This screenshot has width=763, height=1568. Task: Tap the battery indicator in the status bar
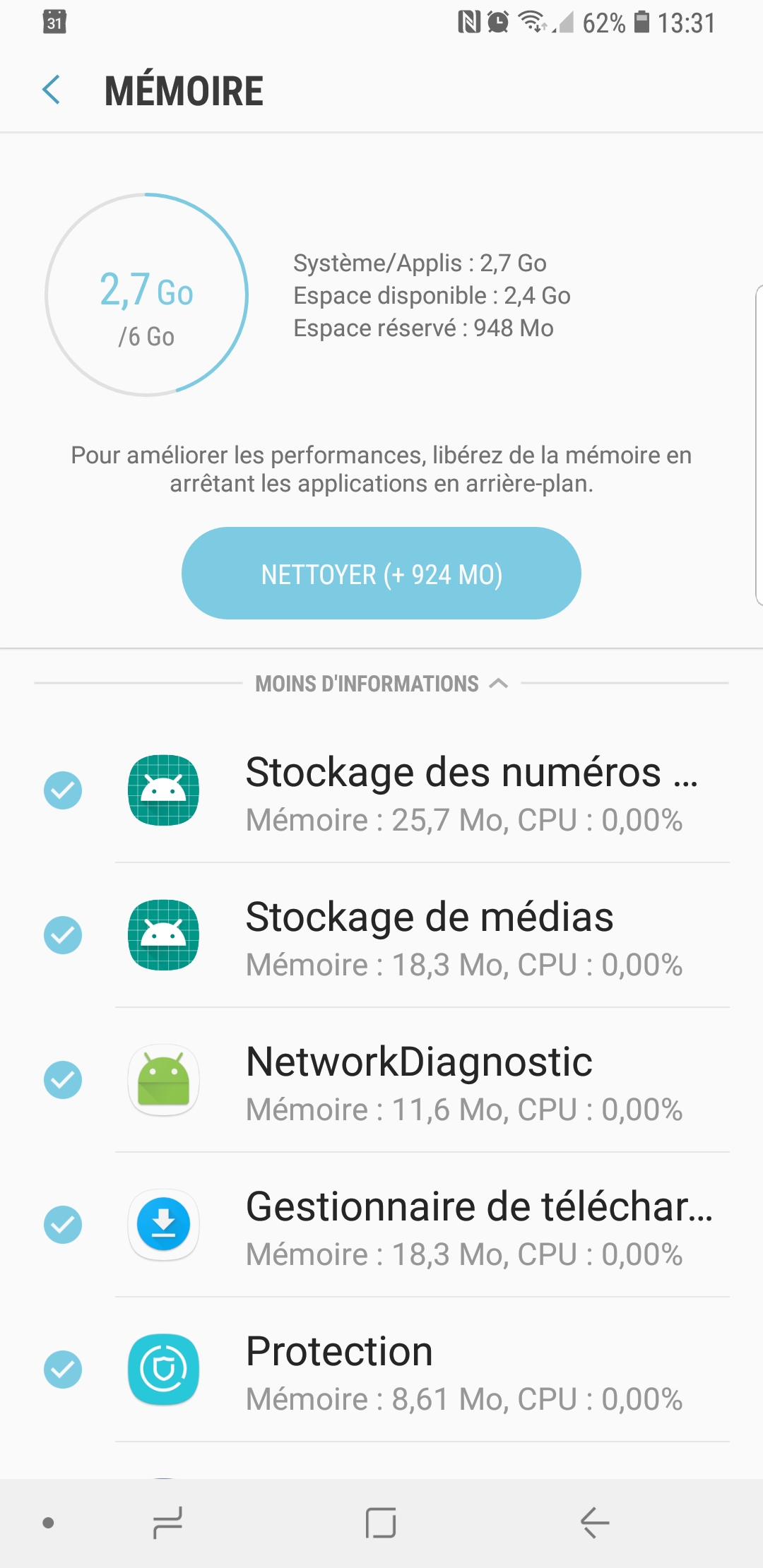[640, 23]
